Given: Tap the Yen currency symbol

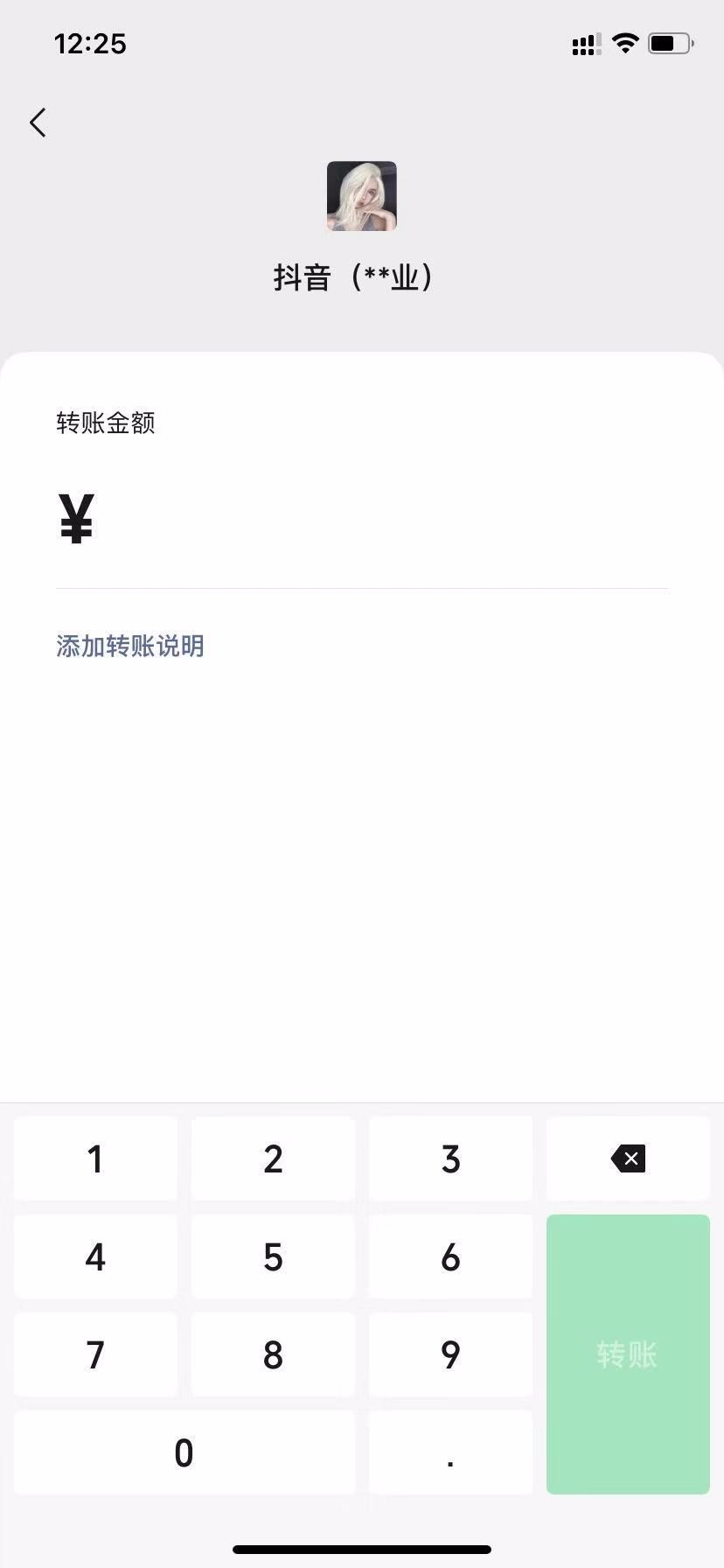Looking at the screenshot, I should tap(76, 519).
